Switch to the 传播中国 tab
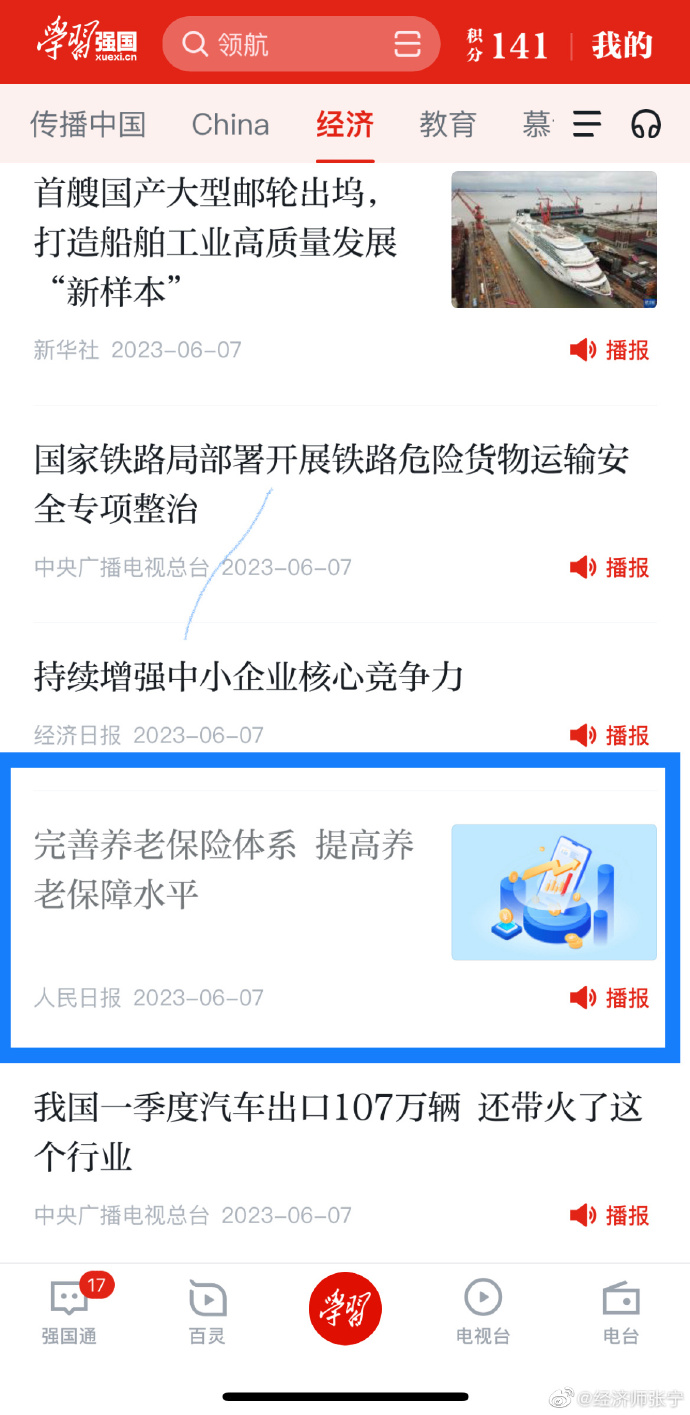 coord(88,124)
